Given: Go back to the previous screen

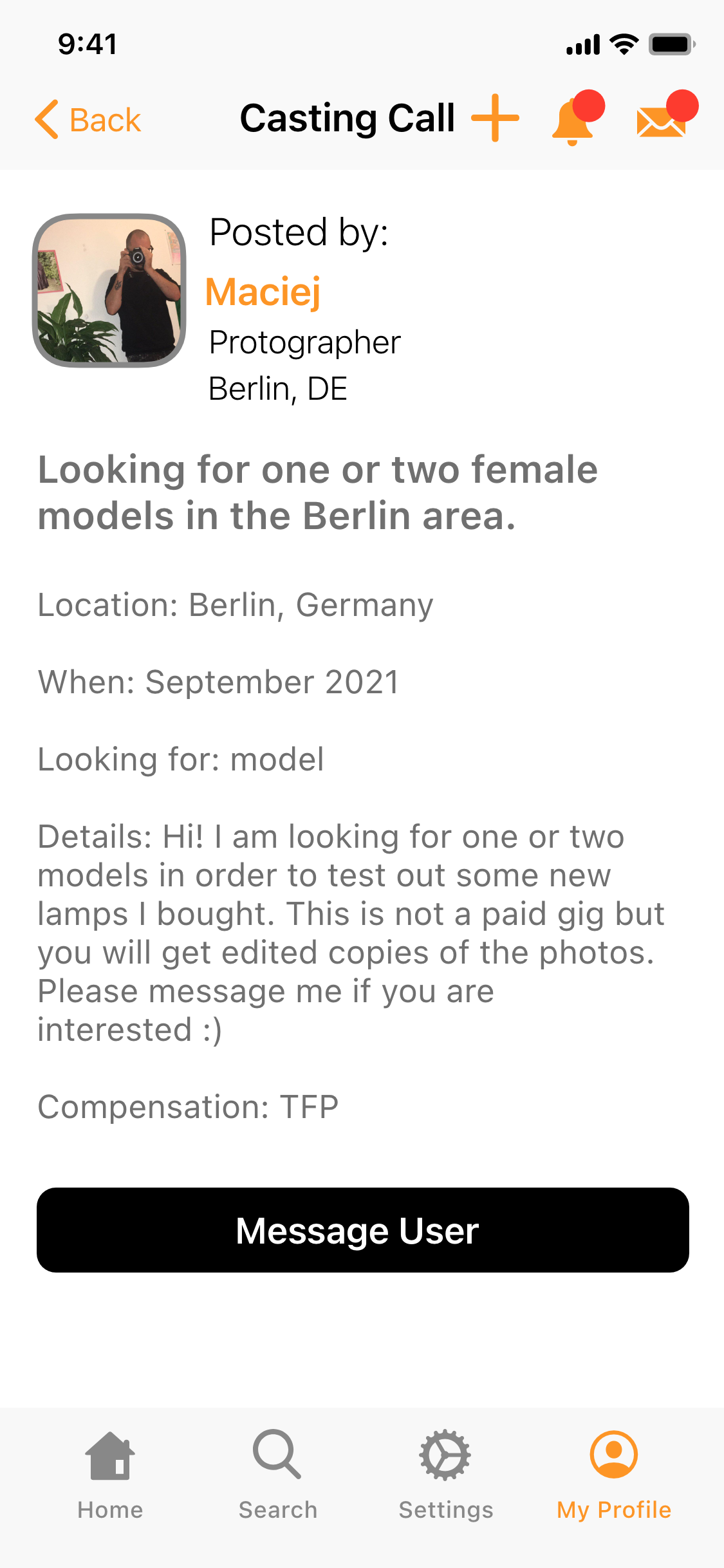Looking at the screenshot, I should coord(88,120).
